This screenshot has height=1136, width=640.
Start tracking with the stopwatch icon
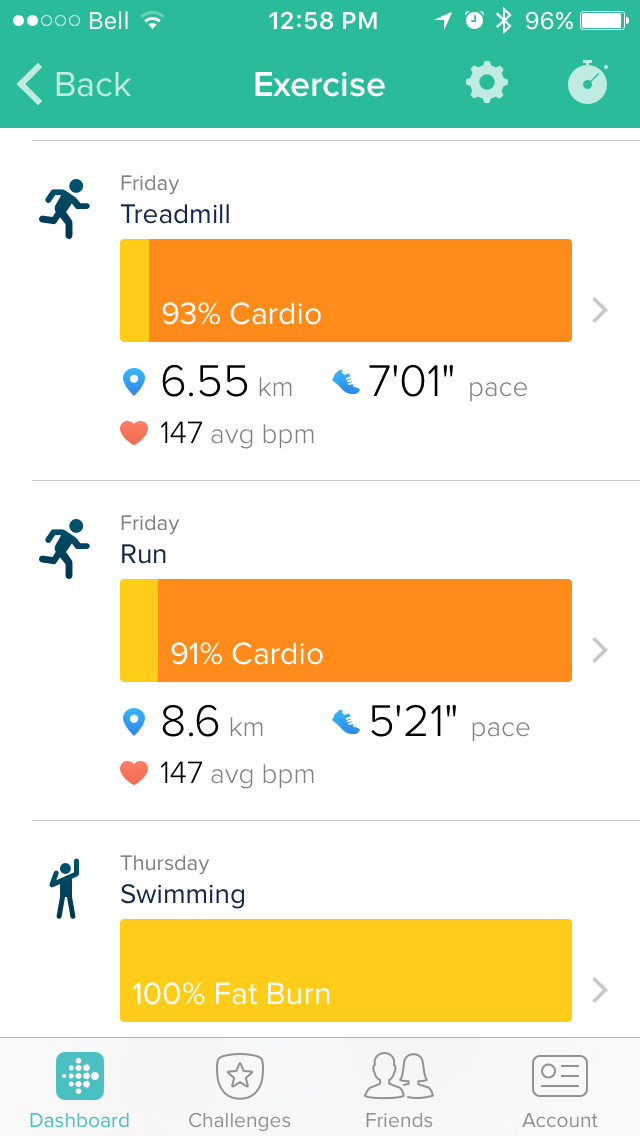(588, 84)
